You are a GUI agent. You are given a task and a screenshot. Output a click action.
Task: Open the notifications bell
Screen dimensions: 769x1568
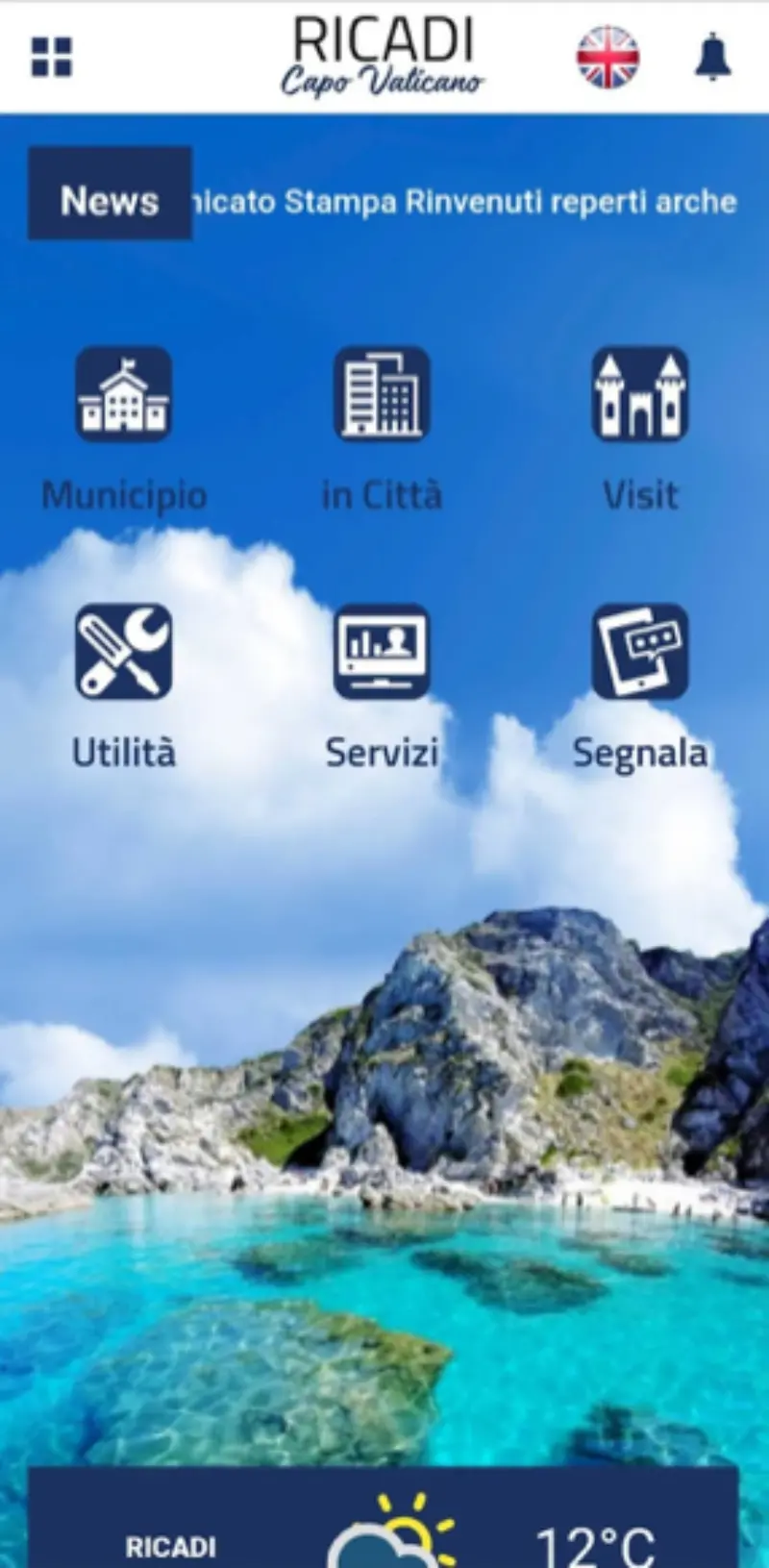coord(712,57)
